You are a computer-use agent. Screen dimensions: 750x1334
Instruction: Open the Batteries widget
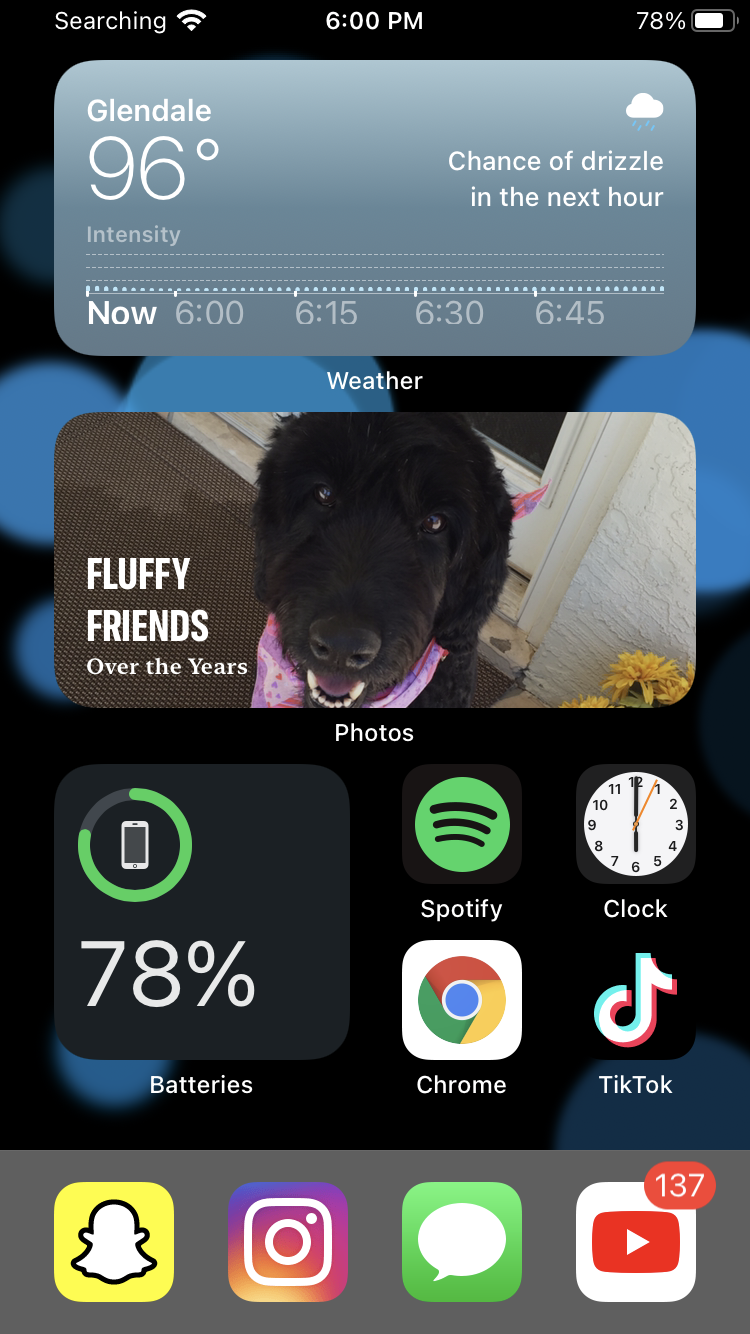point(202,912)
